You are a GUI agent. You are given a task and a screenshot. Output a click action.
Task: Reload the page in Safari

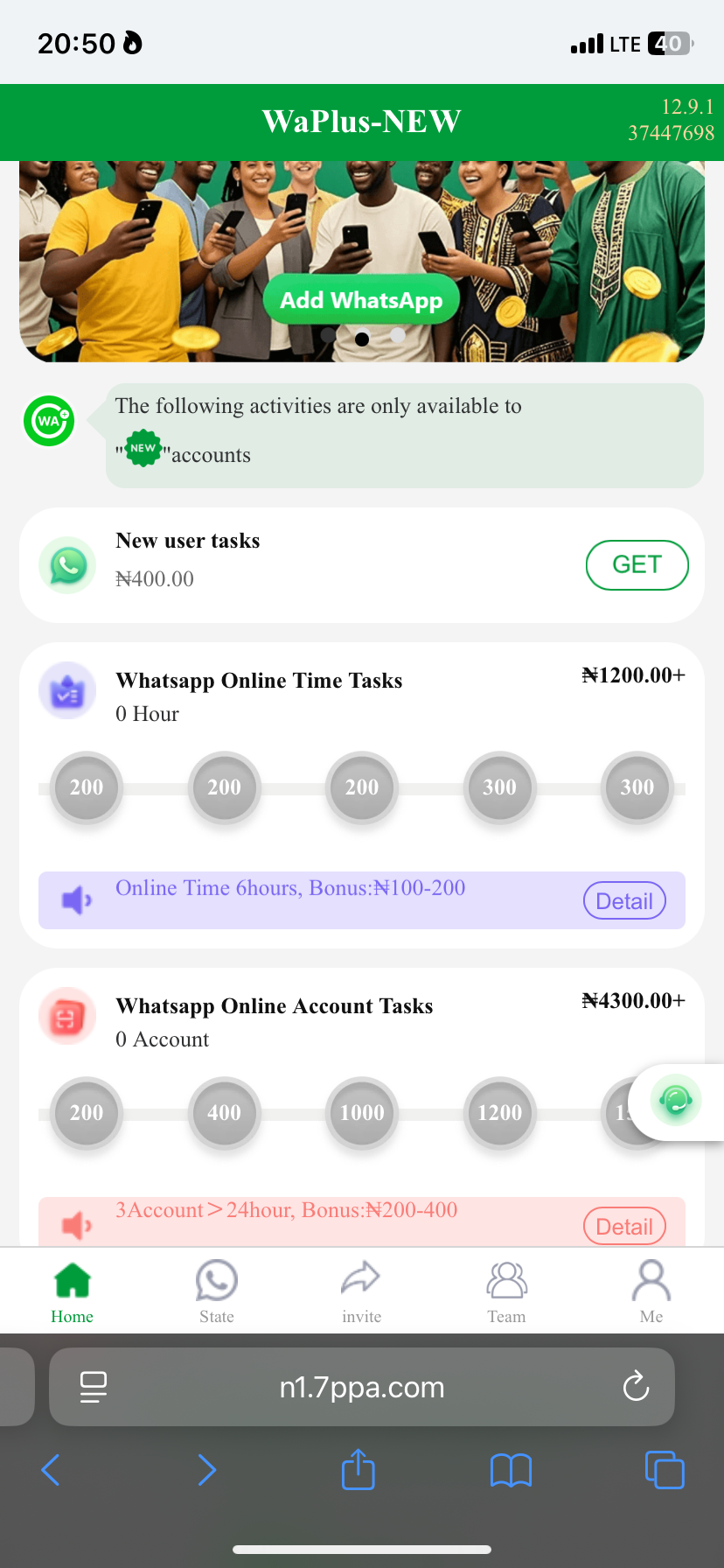636,1387
